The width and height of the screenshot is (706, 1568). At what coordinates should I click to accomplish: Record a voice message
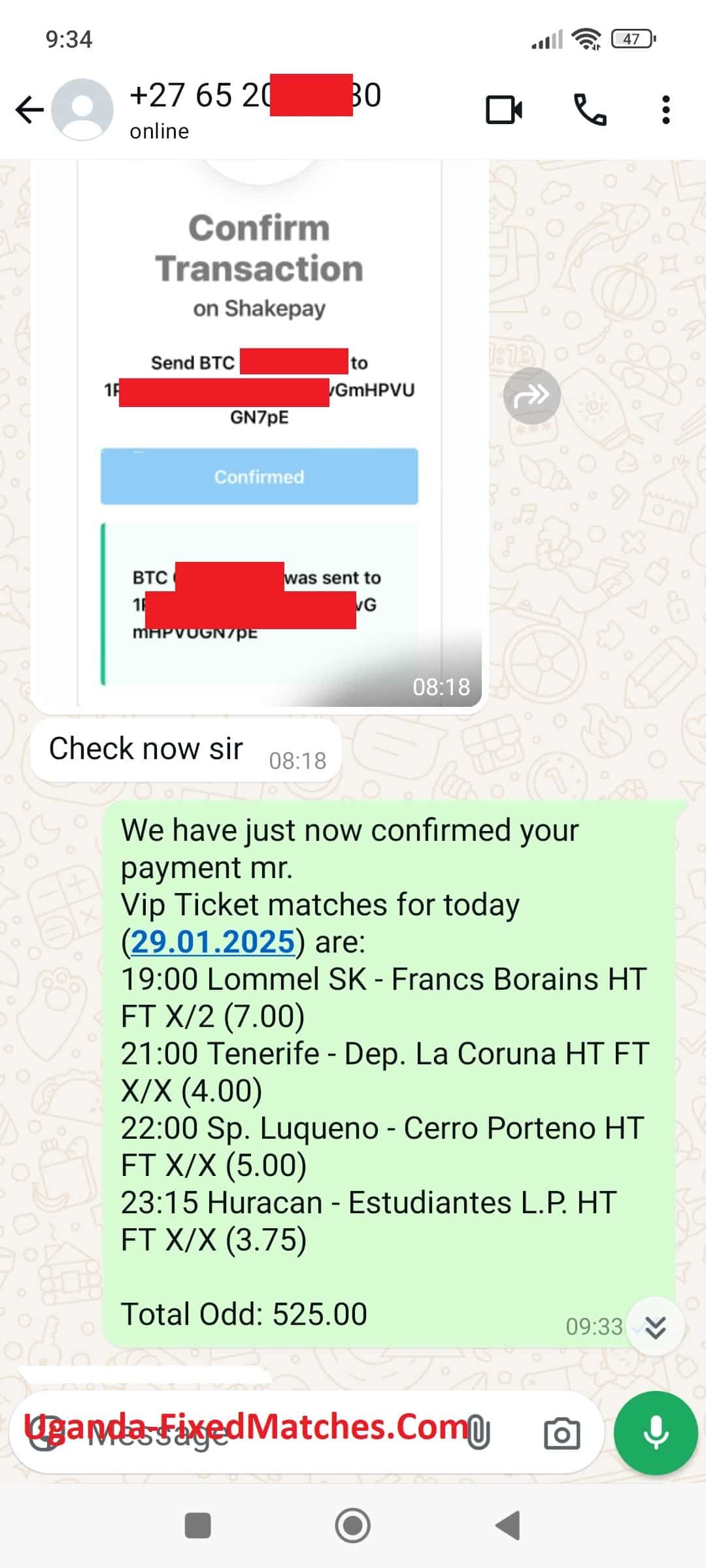tap(656, 1433)
